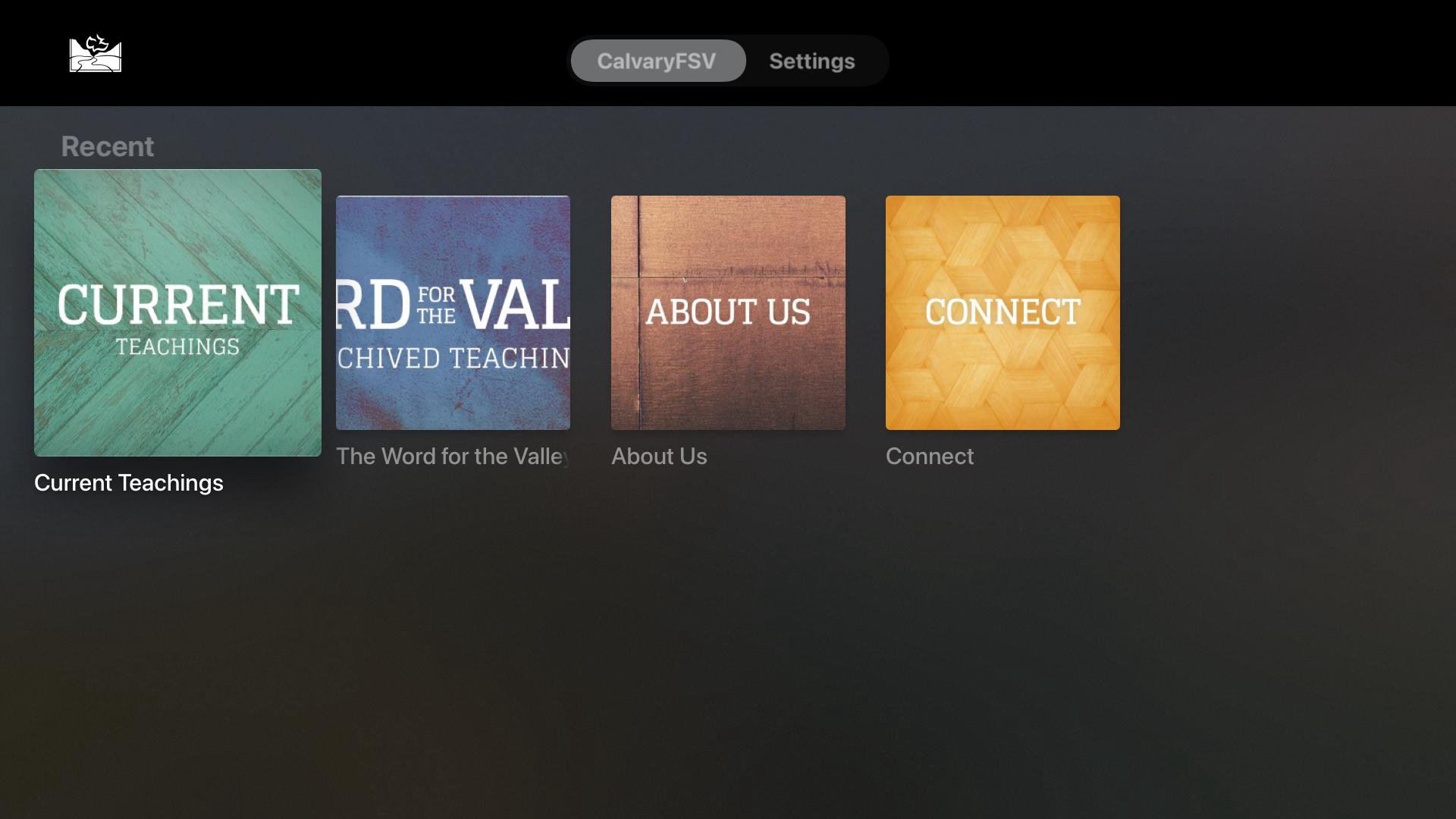
Task: Open the Connect tile
Action: tap(1003, 312)
